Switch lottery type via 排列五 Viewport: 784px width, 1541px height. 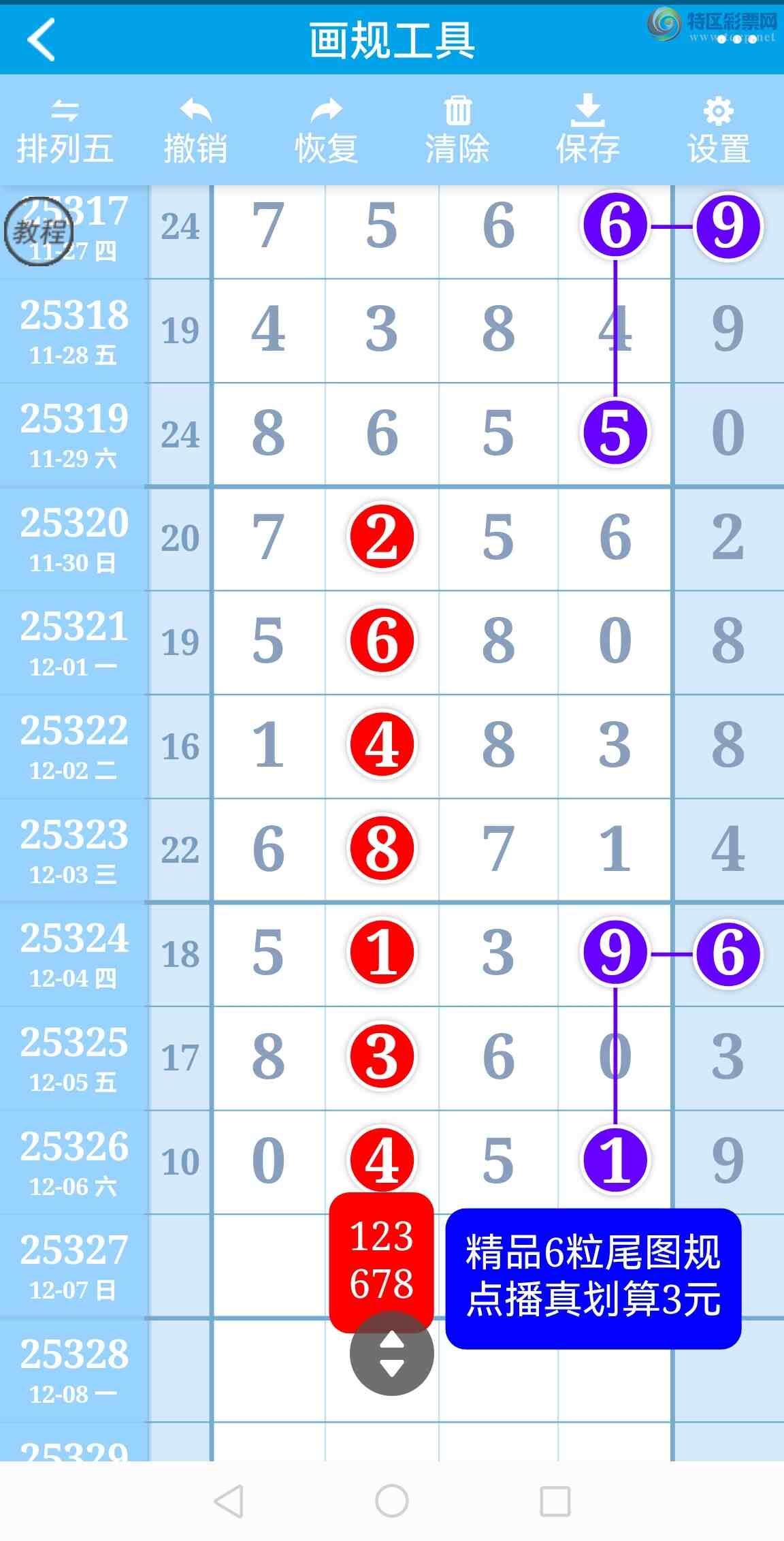(65, 131)
